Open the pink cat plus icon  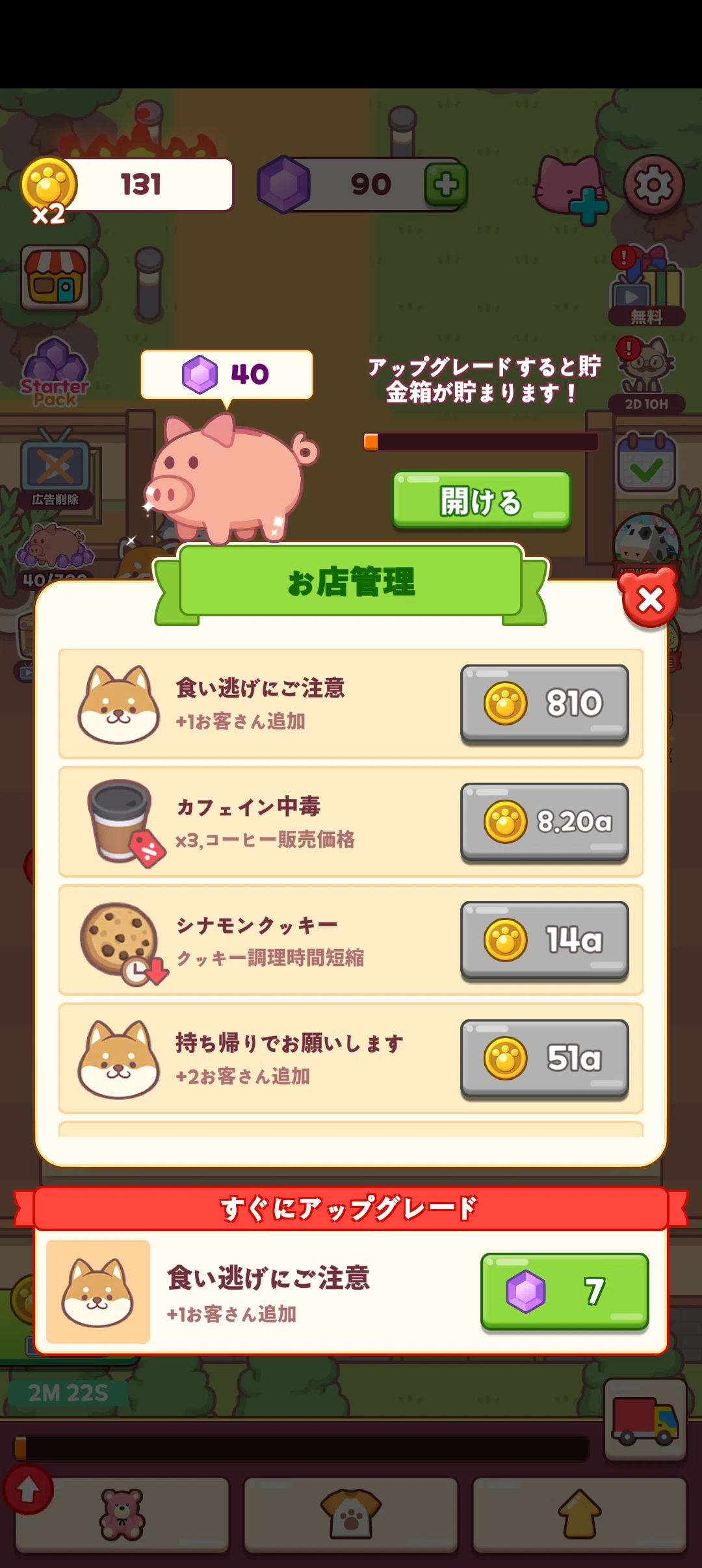pyautogui.click(x=571, y=189)
